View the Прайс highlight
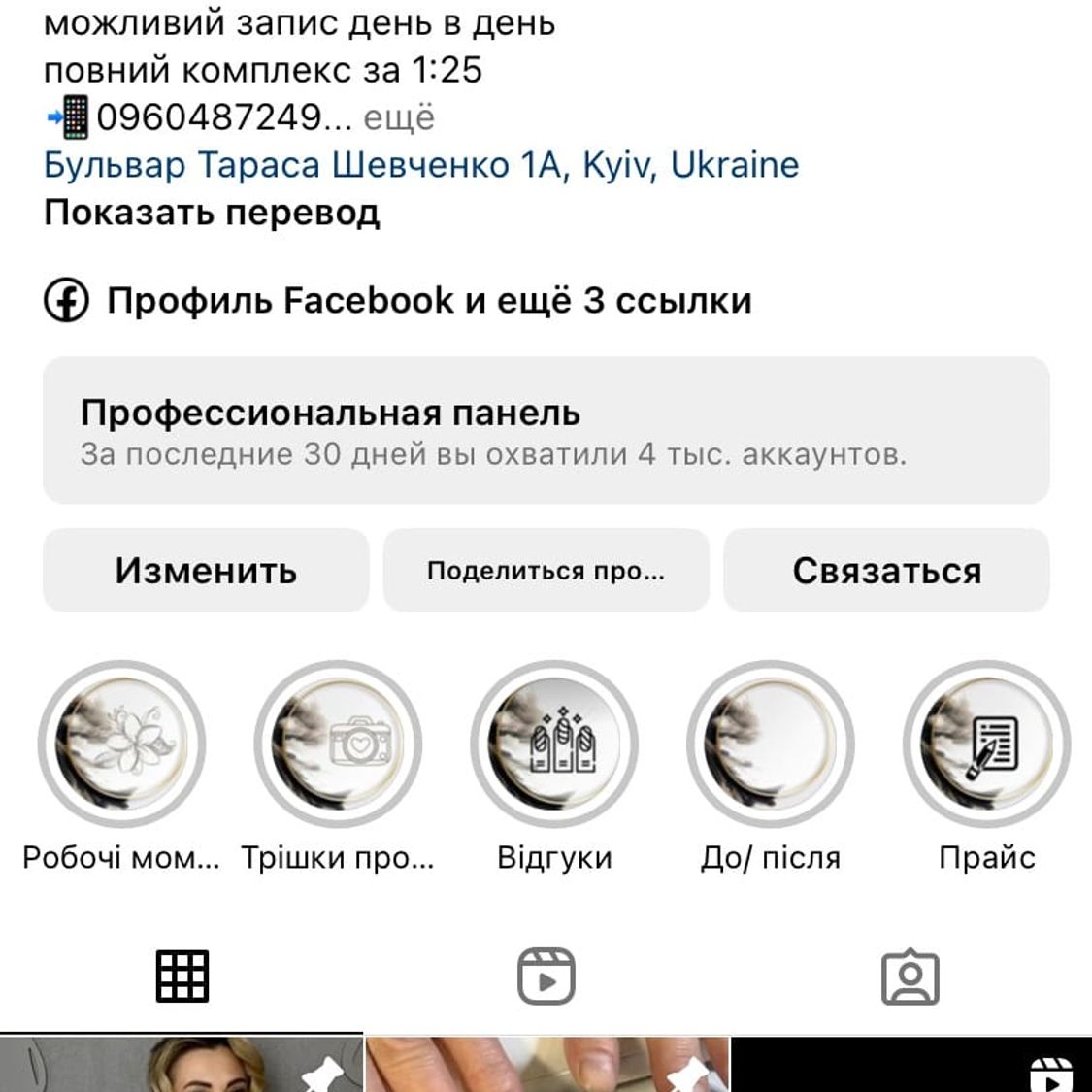The width and height of the screenshot is (1092, 1092). click(x=986, y=745)
